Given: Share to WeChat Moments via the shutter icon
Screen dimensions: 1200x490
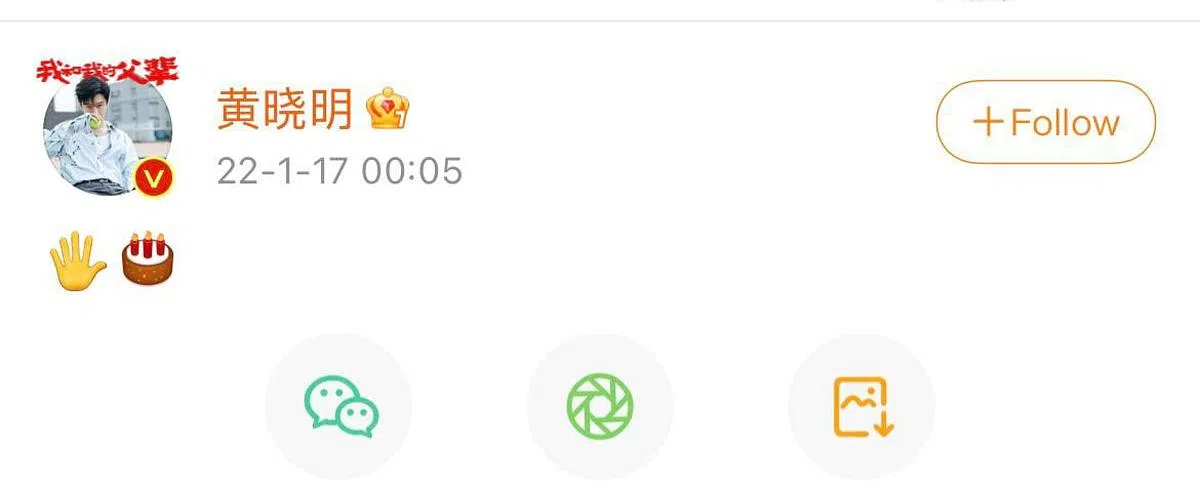Looking at the screenshot, I should (600, 406).
